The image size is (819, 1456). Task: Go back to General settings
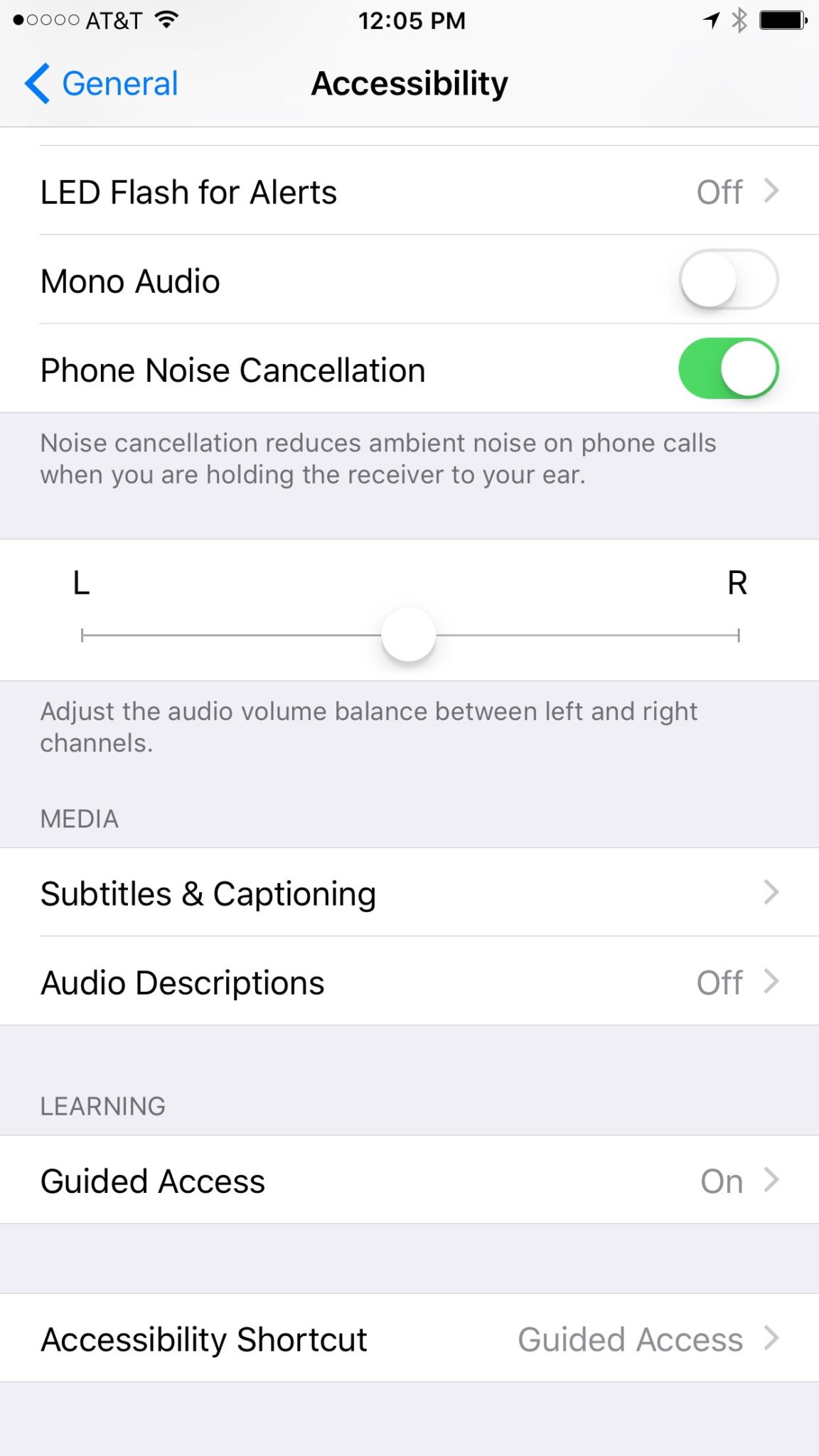[102, 84]
